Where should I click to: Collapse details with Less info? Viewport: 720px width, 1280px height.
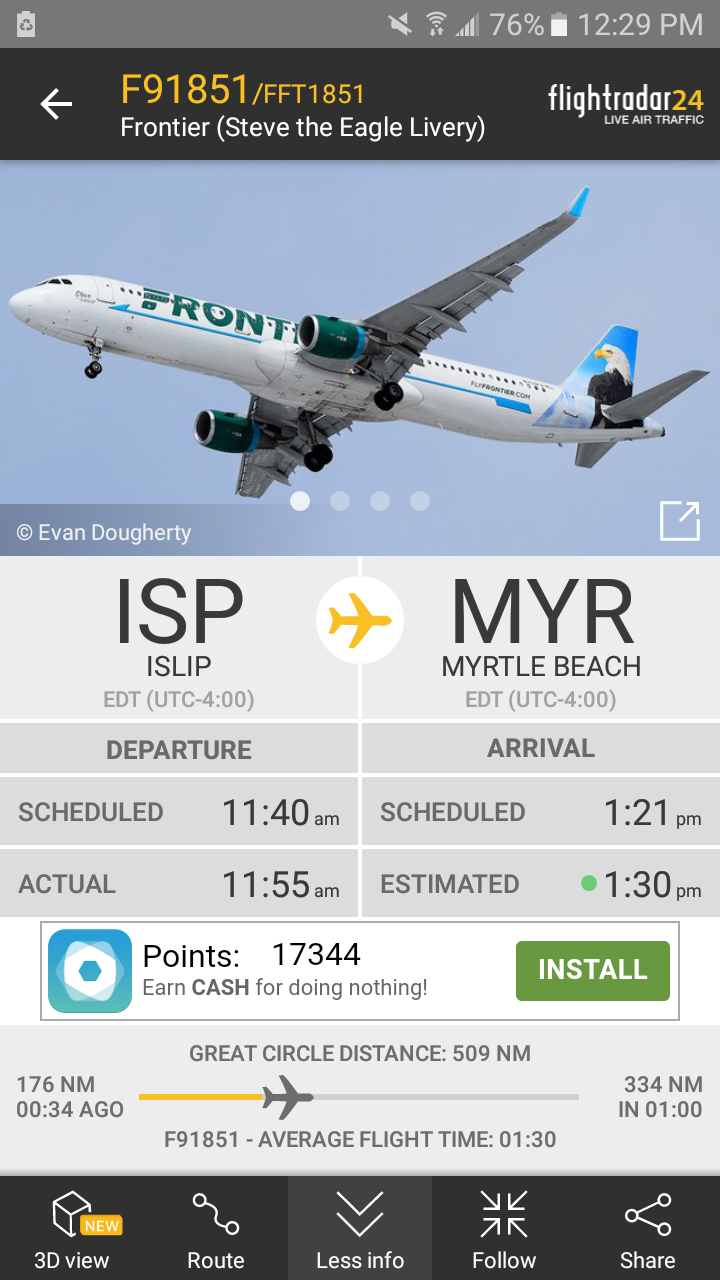click(x=360, y=1230)
